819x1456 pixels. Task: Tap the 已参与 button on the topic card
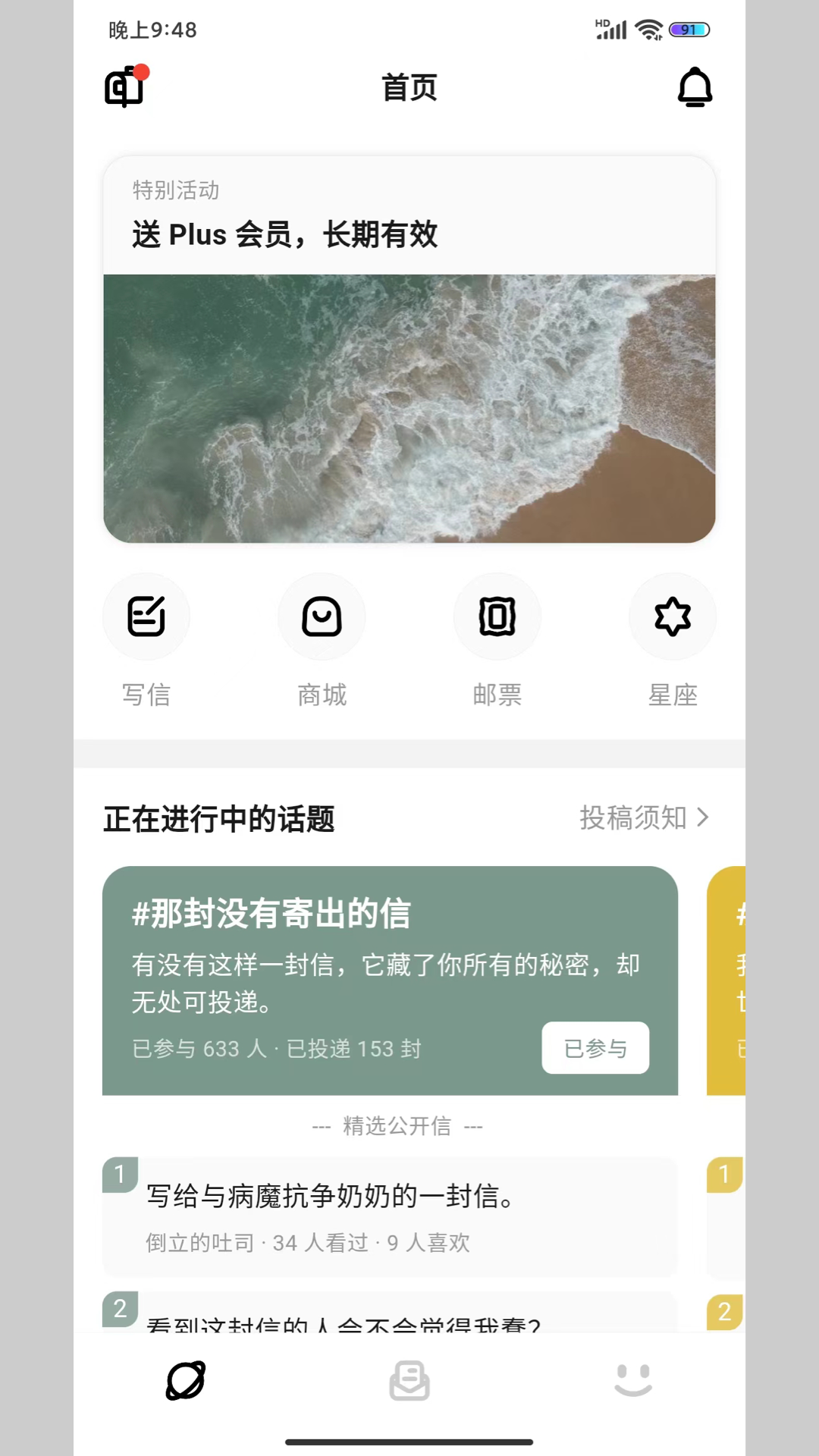595,1048
